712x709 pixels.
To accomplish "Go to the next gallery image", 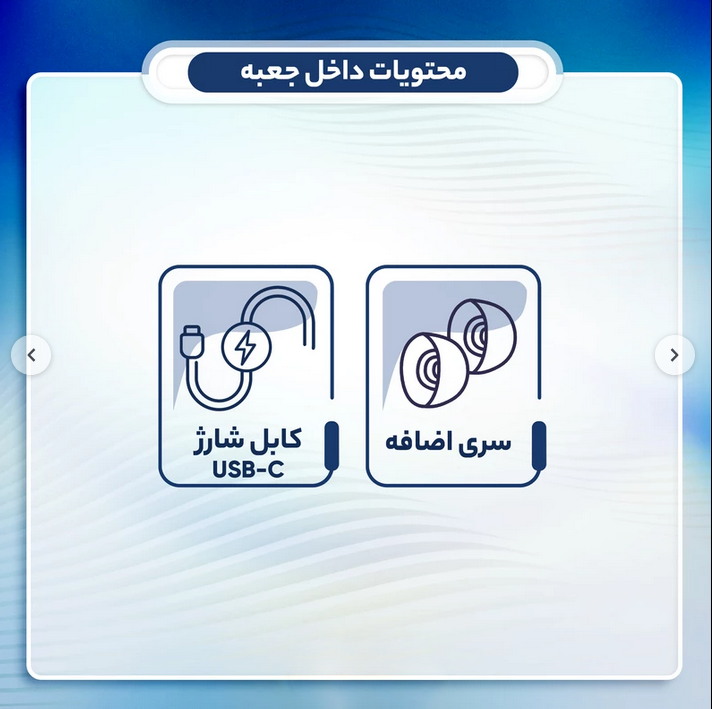I will click(x=674, y=355).
